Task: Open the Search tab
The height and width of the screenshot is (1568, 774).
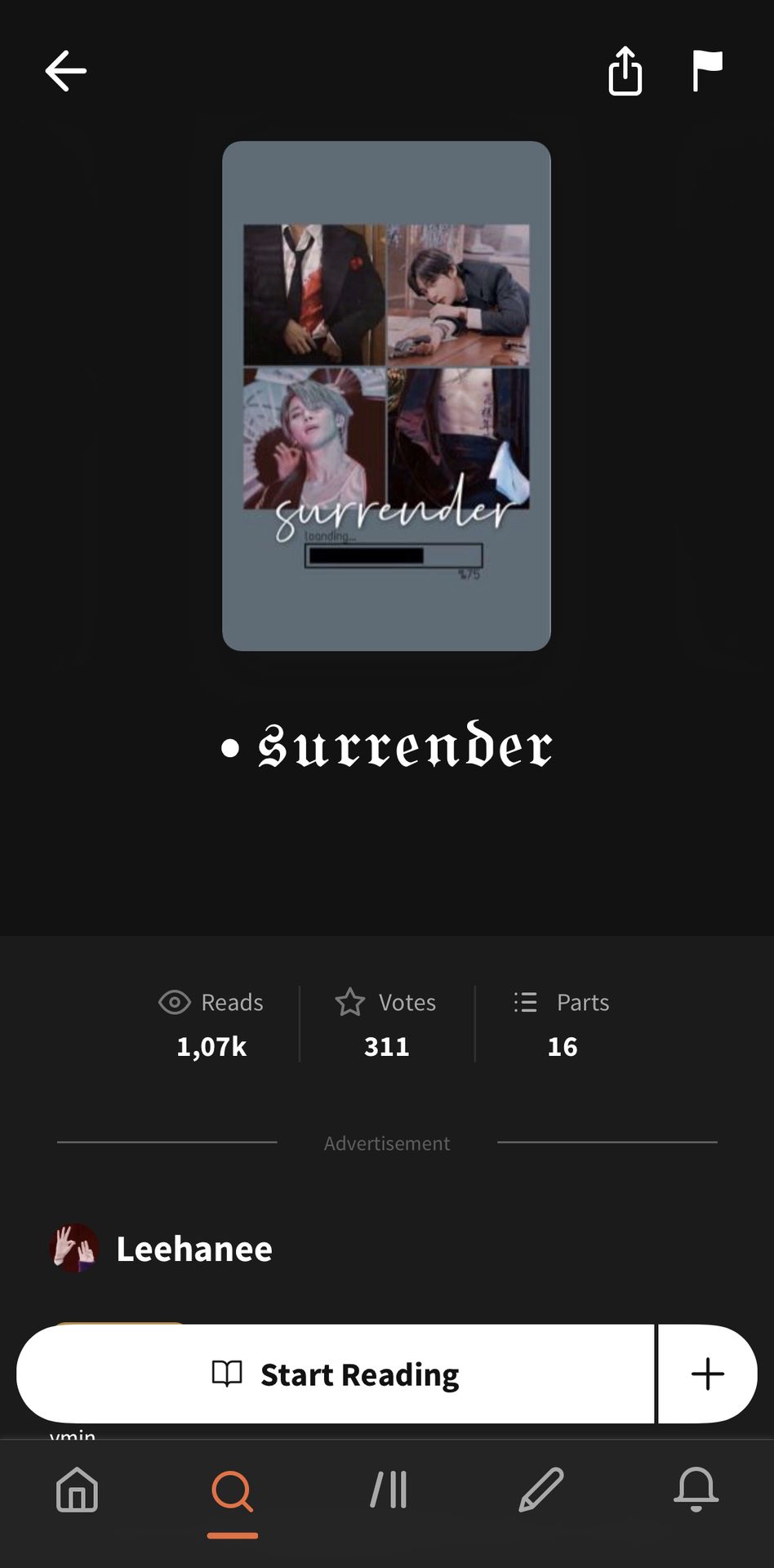Action: [x=232, y=1490]
